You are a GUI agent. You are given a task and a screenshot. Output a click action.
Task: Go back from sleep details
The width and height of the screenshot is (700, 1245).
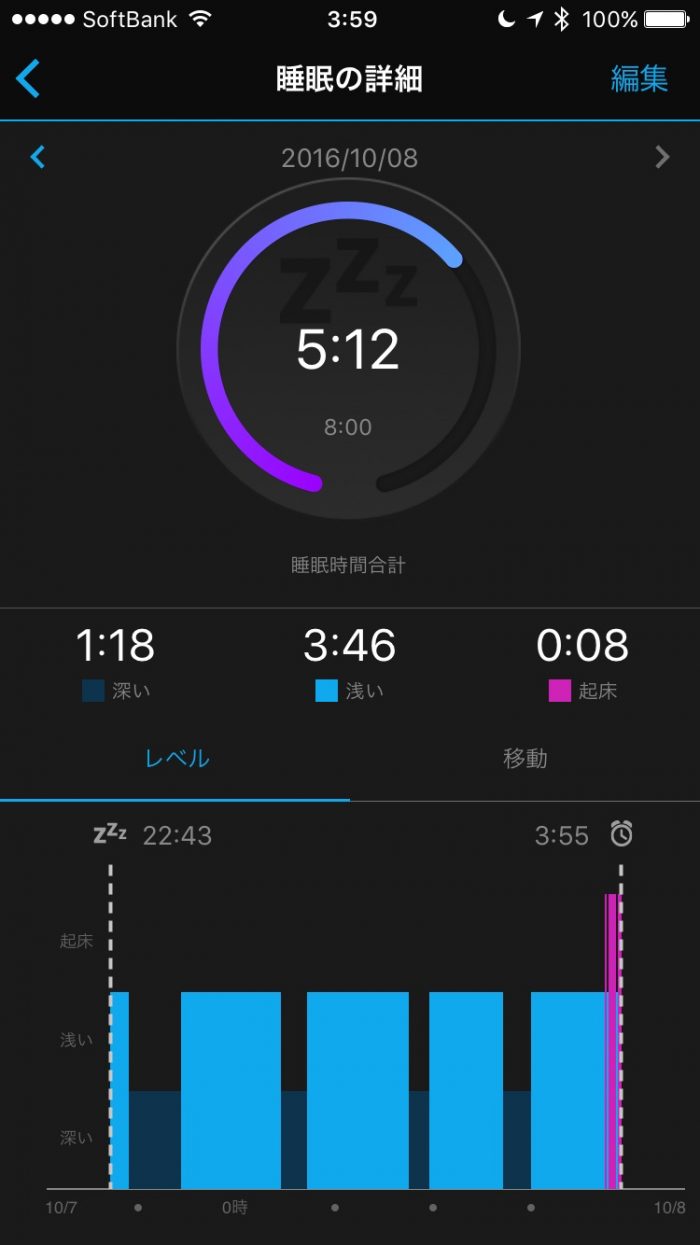[28, 79]
